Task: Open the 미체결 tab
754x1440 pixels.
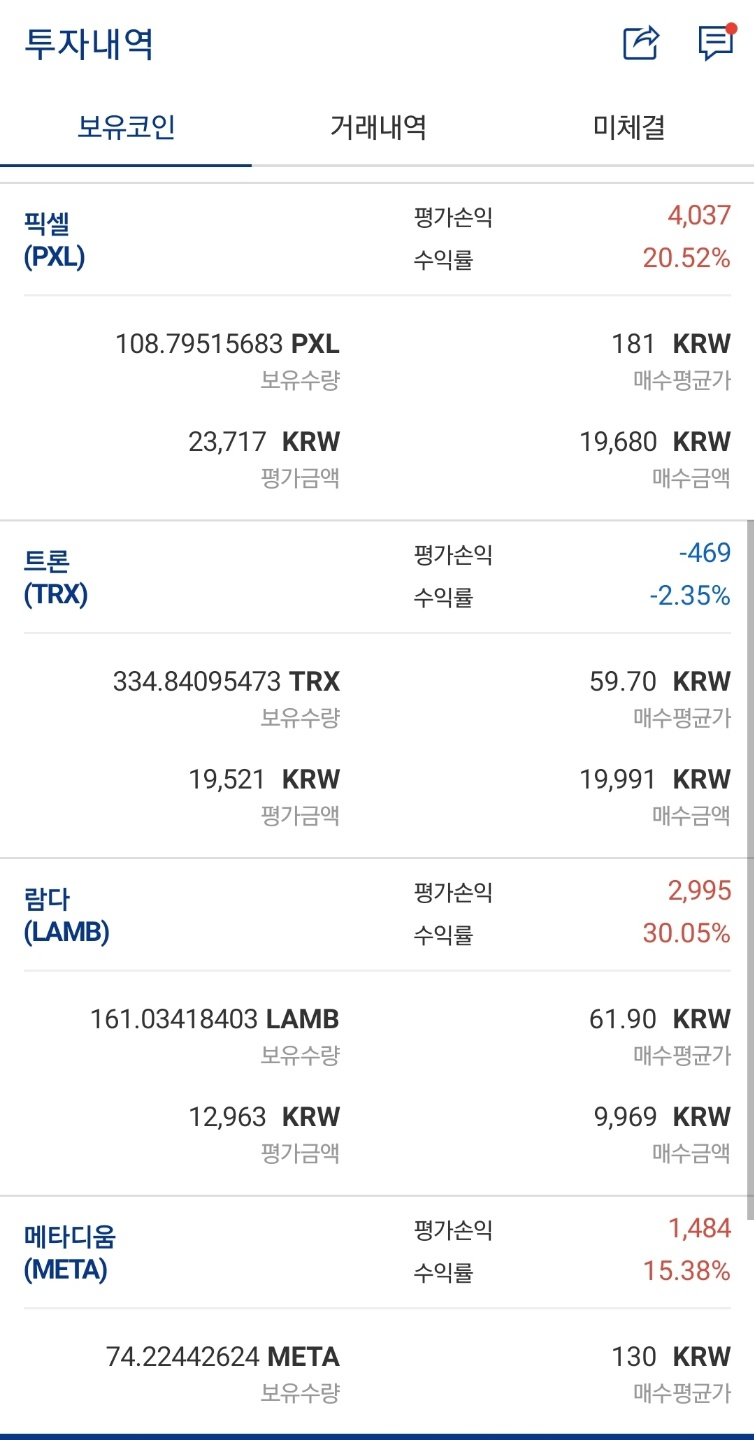Action: pos(629,128)
